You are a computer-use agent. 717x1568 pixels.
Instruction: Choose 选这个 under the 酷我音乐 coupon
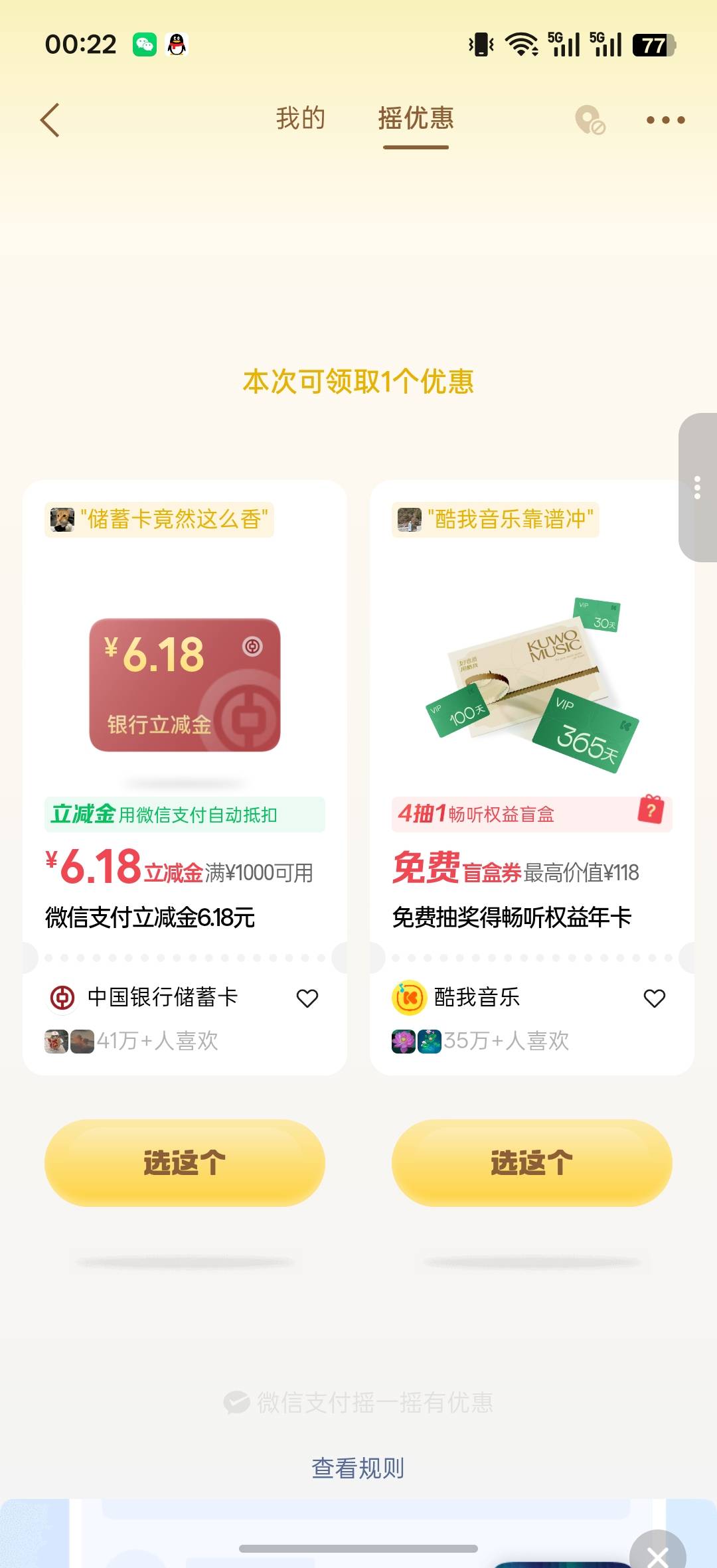coord(532,1163)
